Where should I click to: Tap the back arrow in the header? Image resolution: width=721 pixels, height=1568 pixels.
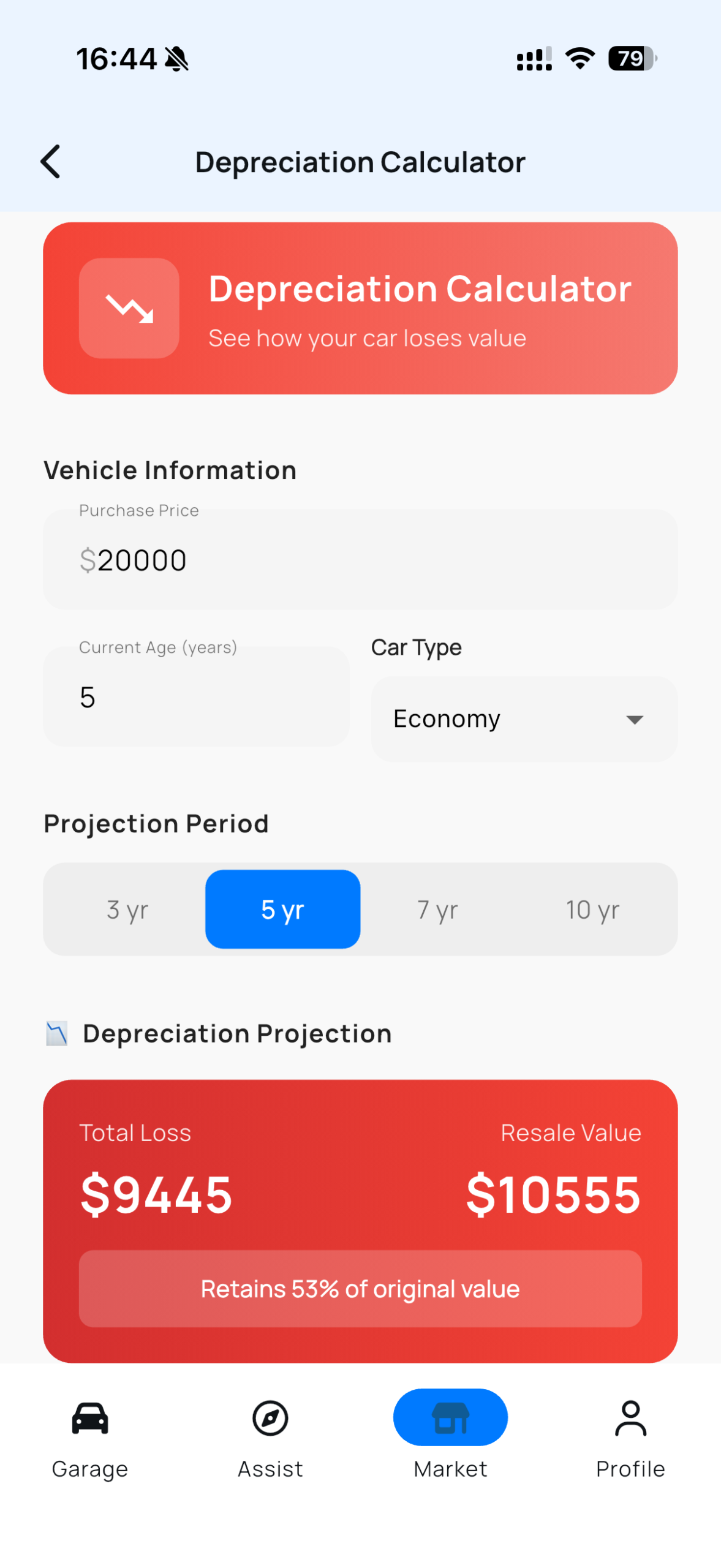coord(50,161)
